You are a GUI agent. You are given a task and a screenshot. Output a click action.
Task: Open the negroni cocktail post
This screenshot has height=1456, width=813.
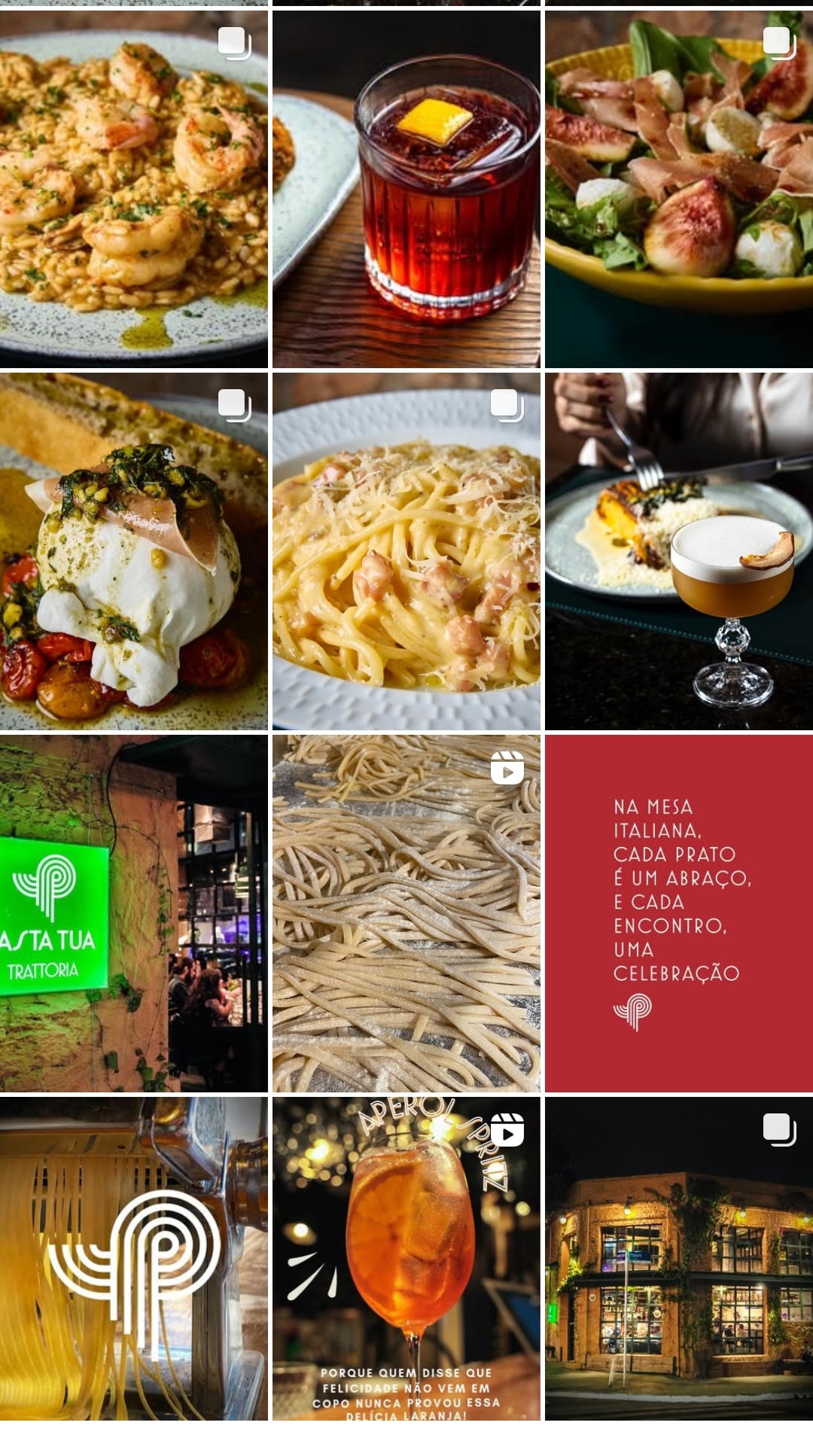pos(406,188)
